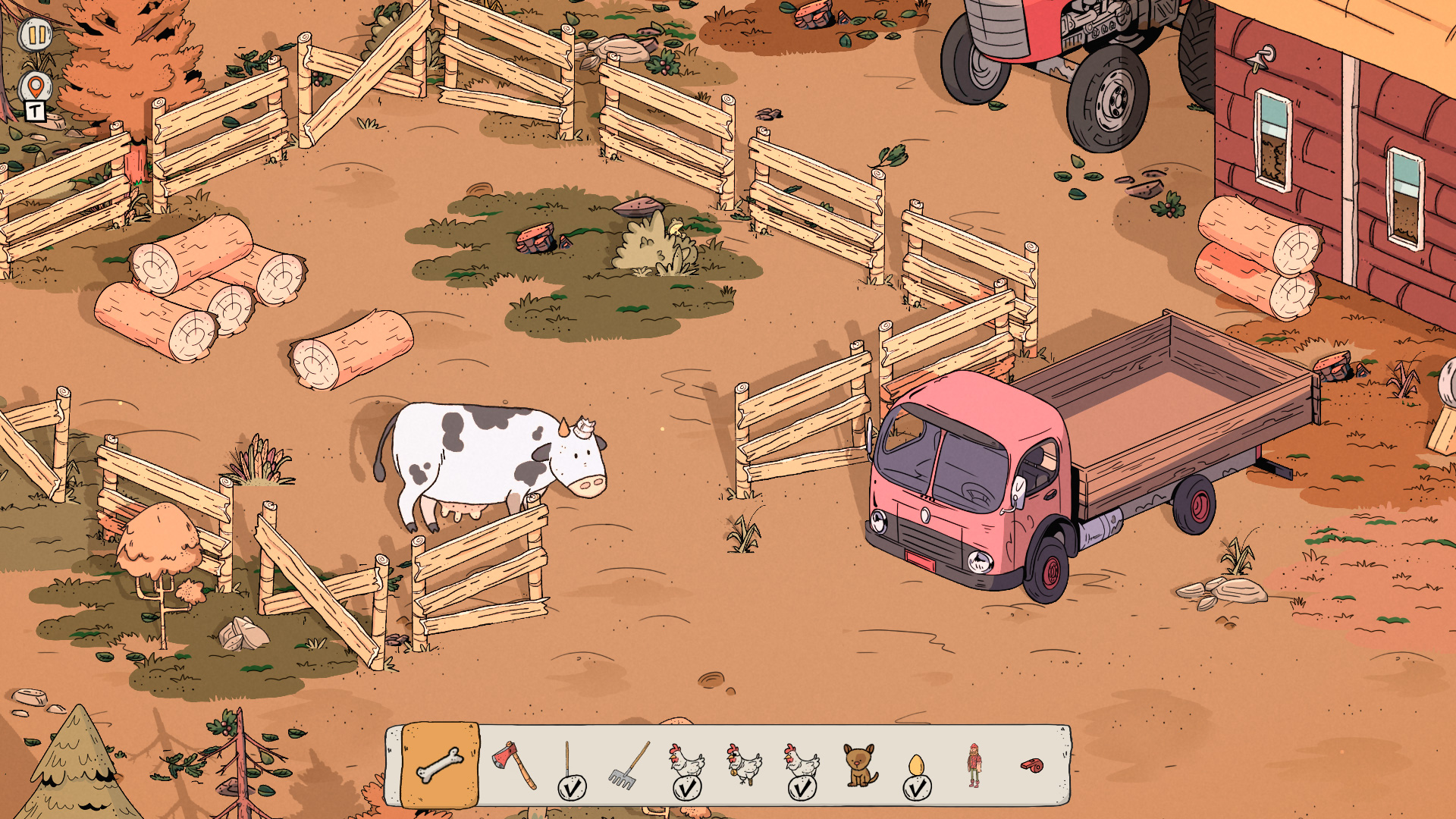Tap the rake in the item bar

[x=628, y=766]
